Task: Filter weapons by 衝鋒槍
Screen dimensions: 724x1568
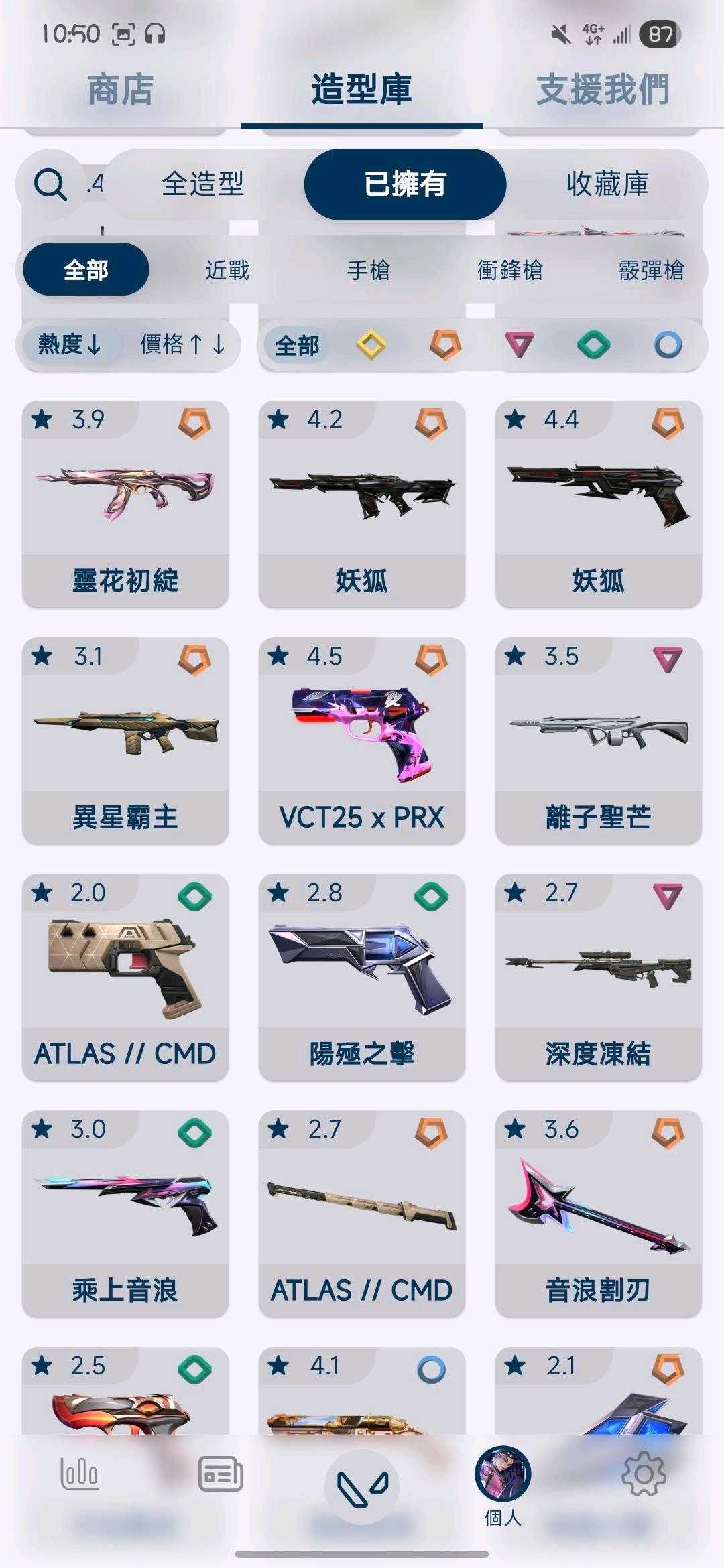Action: coord(509,270)
